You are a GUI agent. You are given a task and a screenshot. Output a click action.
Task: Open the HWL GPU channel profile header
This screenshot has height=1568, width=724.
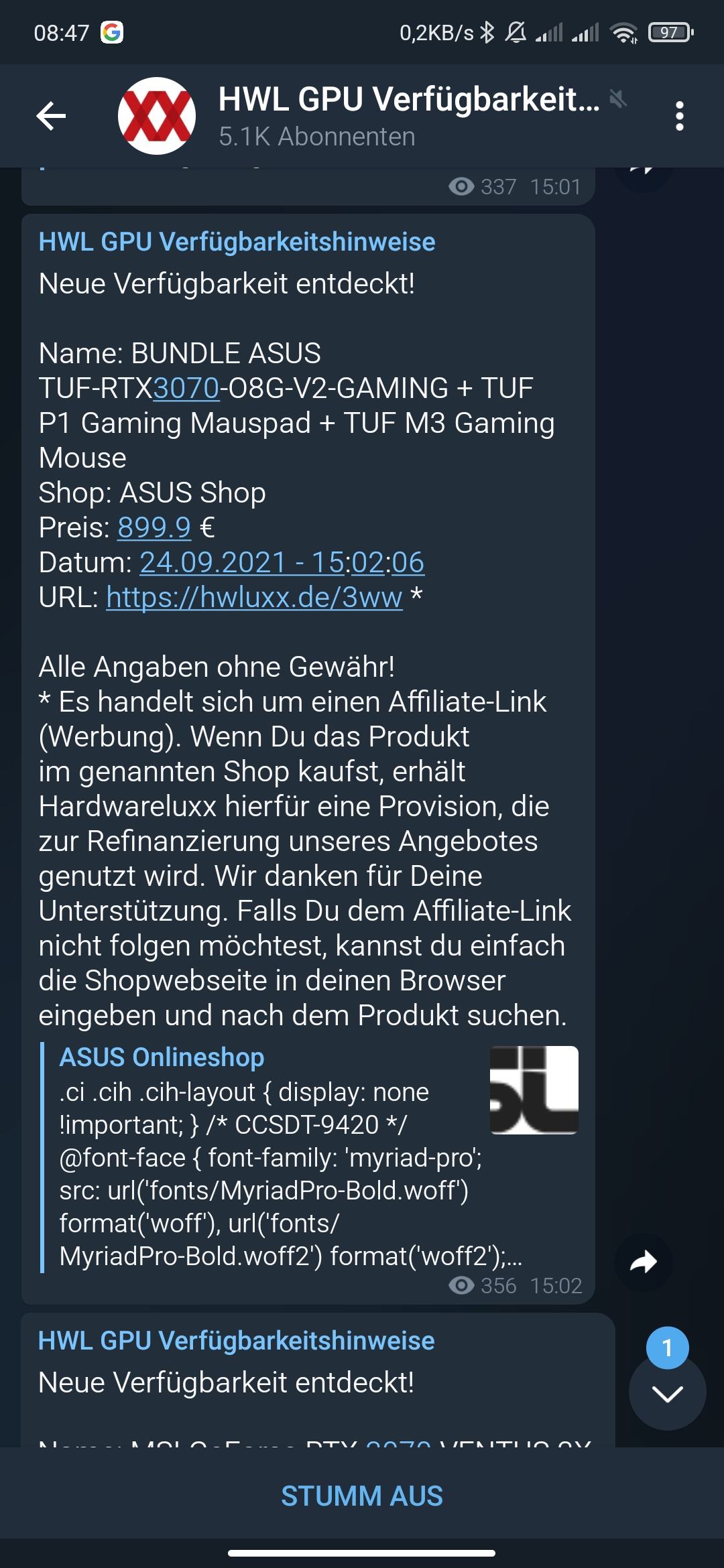point(372,116)
